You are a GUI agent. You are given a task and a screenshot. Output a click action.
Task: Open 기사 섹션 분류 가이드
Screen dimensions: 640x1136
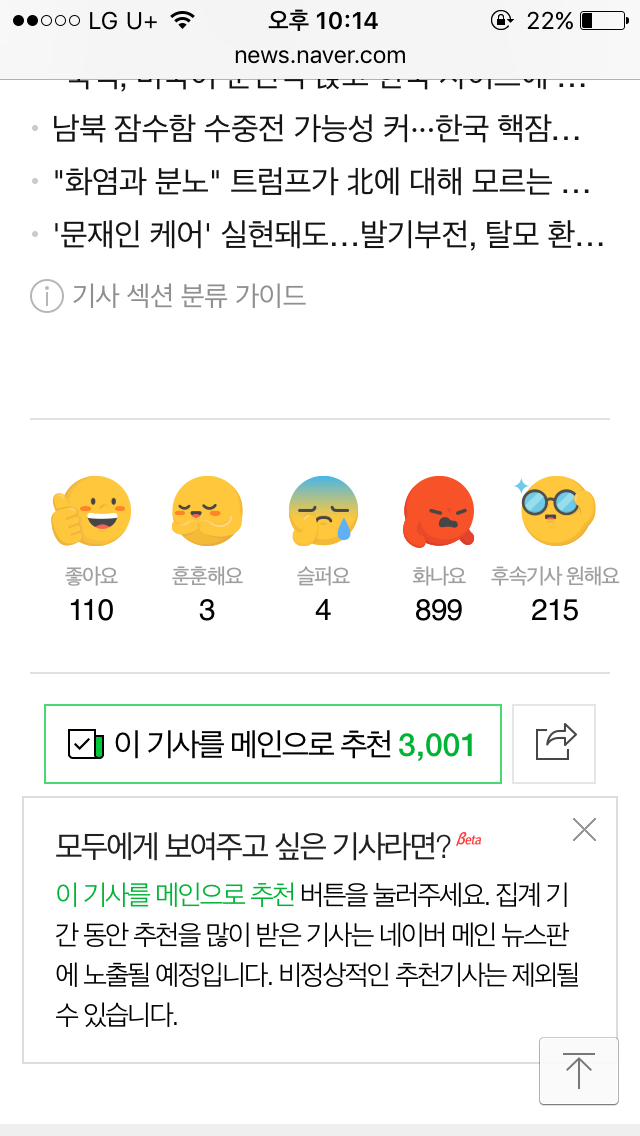[x=168, y=296]
